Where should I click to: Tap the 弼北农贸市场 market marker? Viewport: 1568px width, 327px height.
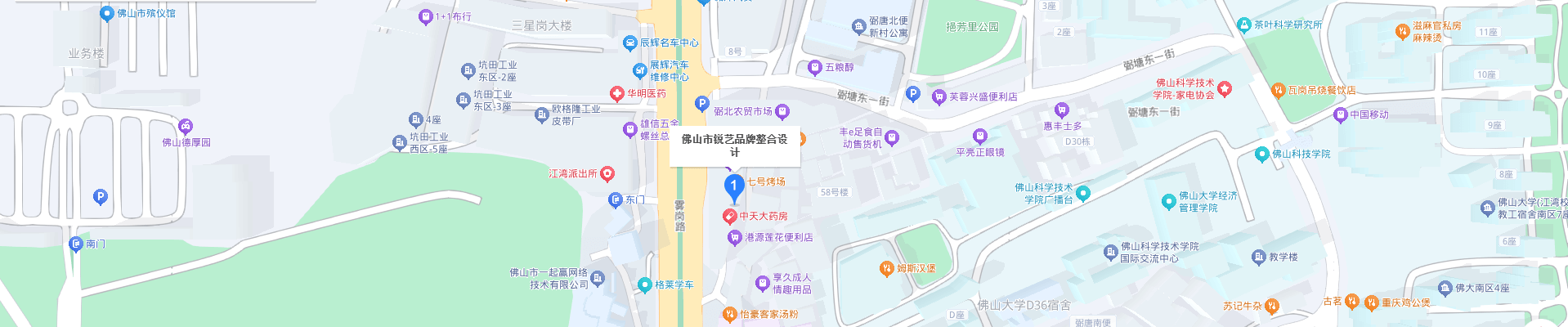782,111
